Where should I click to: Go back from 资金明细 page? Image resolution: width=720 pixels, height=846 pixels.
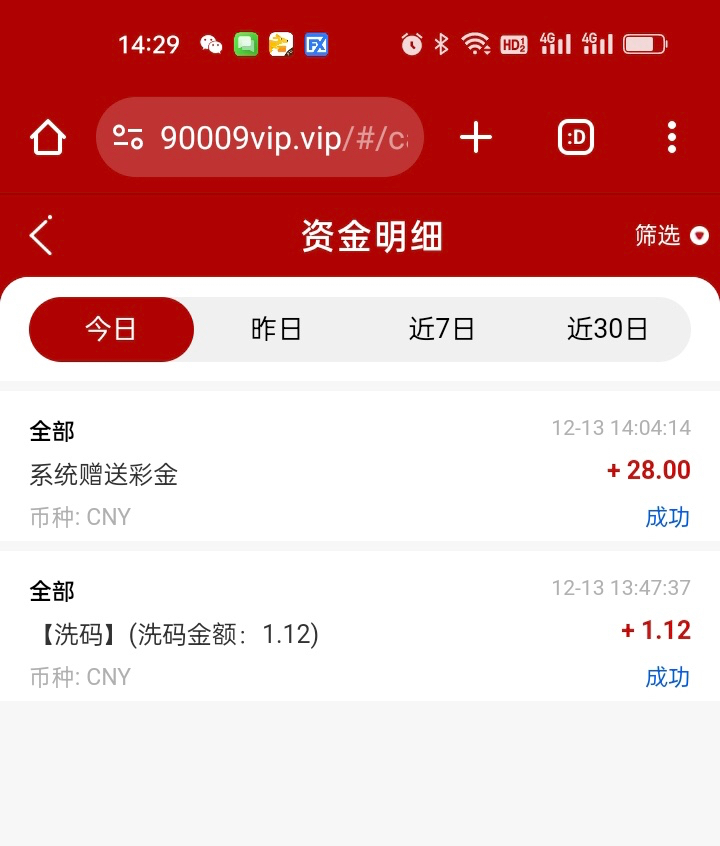point(41,236)
